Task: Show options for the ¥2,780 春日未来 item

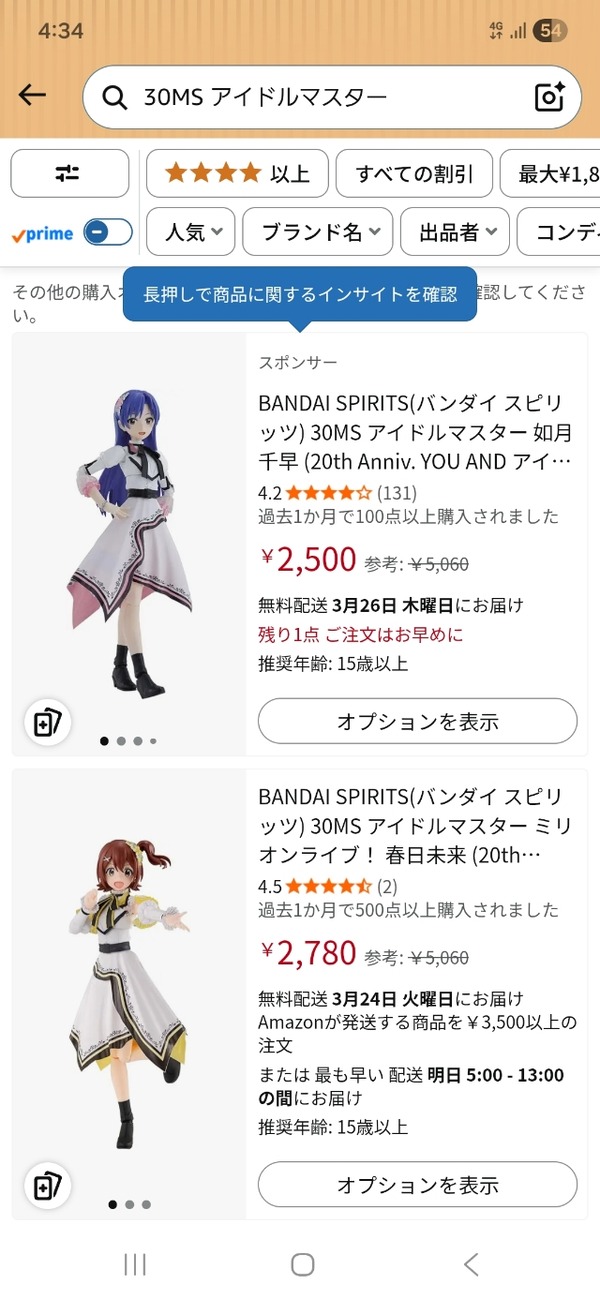Action: coord(418,1185)
